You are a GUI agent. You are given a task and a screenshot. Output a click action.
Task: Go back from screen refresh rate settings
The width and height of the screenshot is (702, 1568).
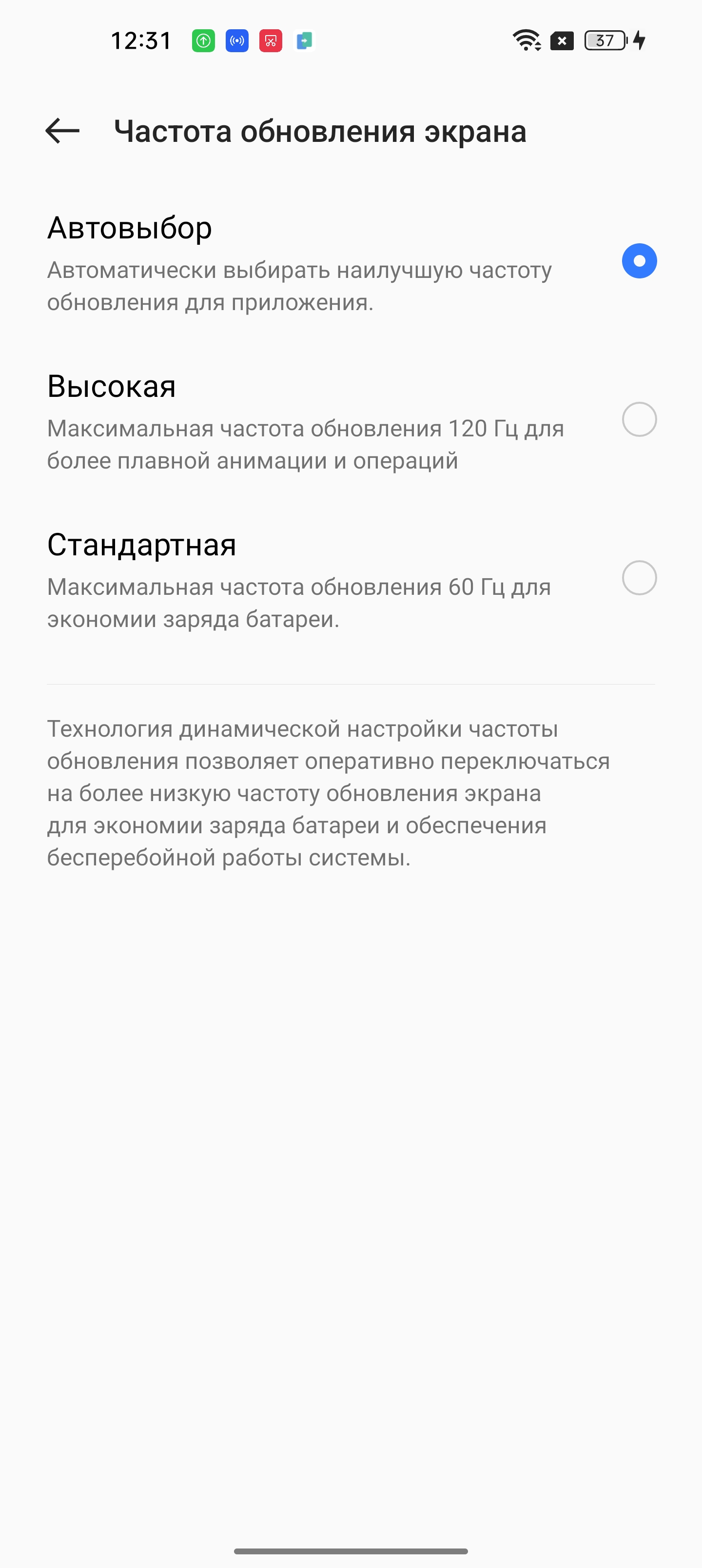(x=63, y=131)
